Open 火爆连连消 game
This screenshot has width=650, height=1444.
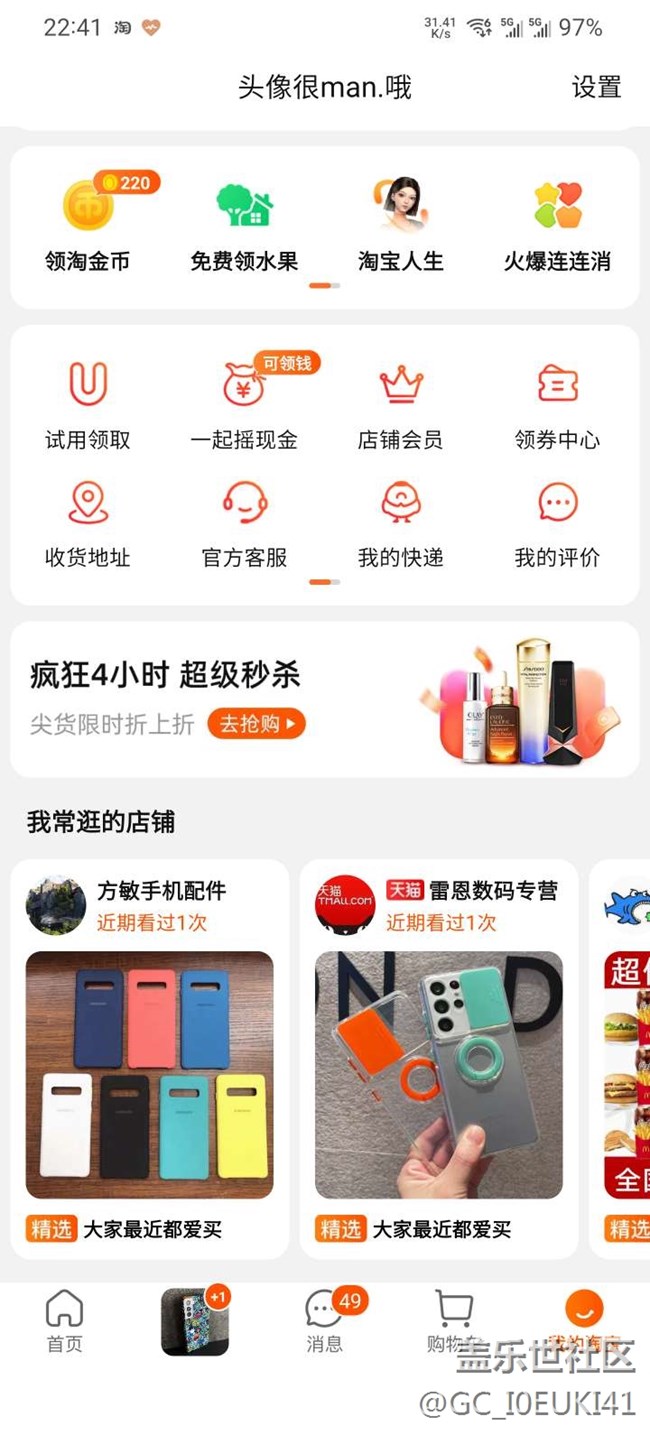click(557, 224)
